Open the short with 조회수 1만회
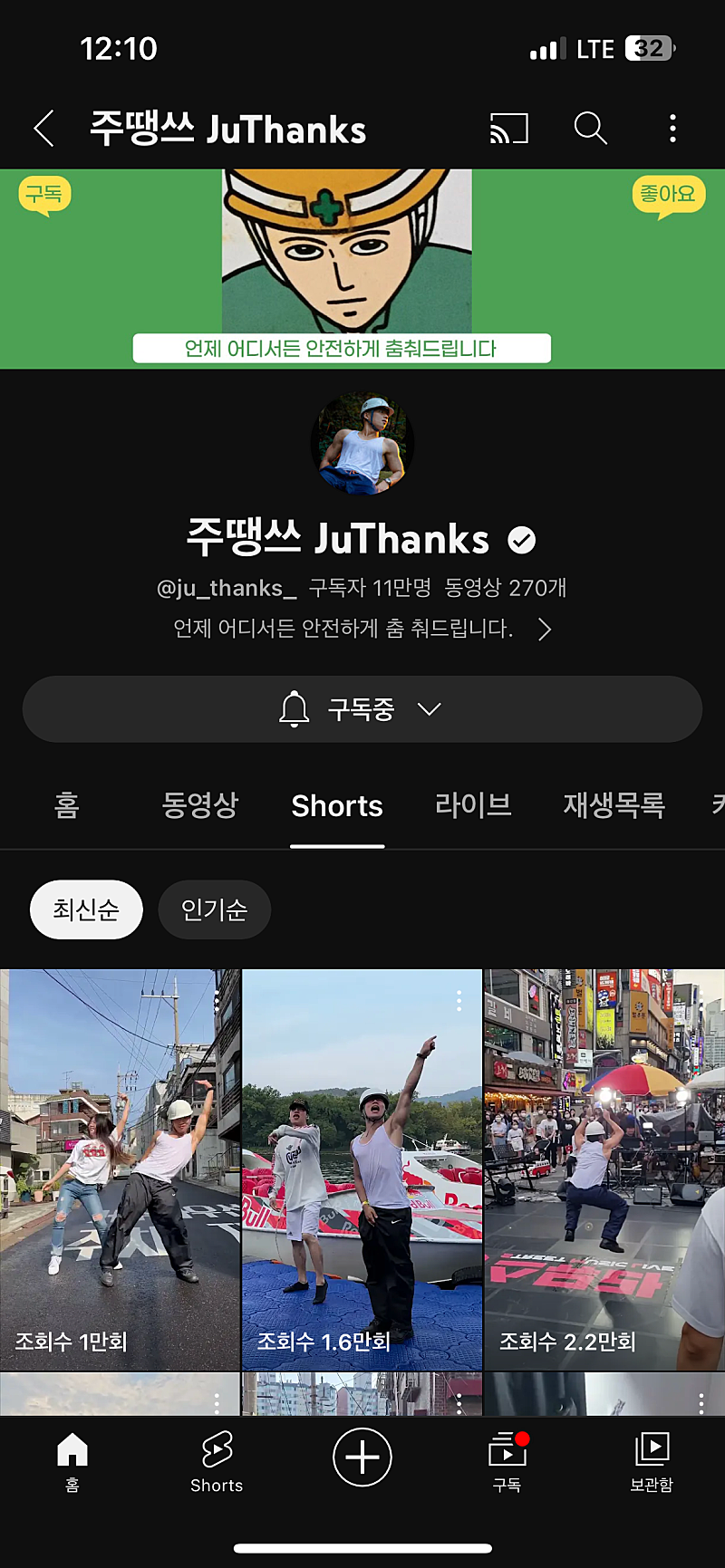 [120, 1169]
